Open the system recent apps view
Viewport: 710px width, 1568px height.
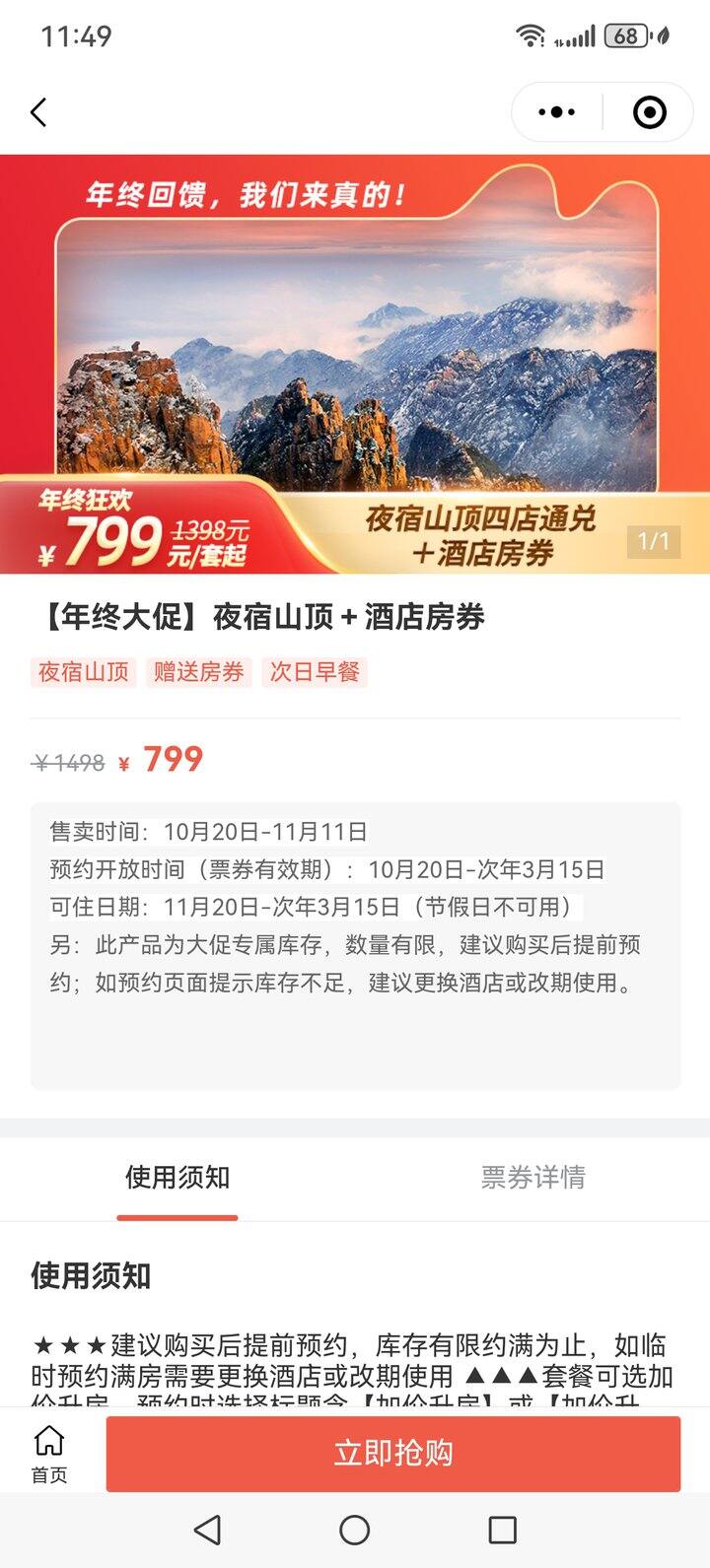click(503, 1530)
